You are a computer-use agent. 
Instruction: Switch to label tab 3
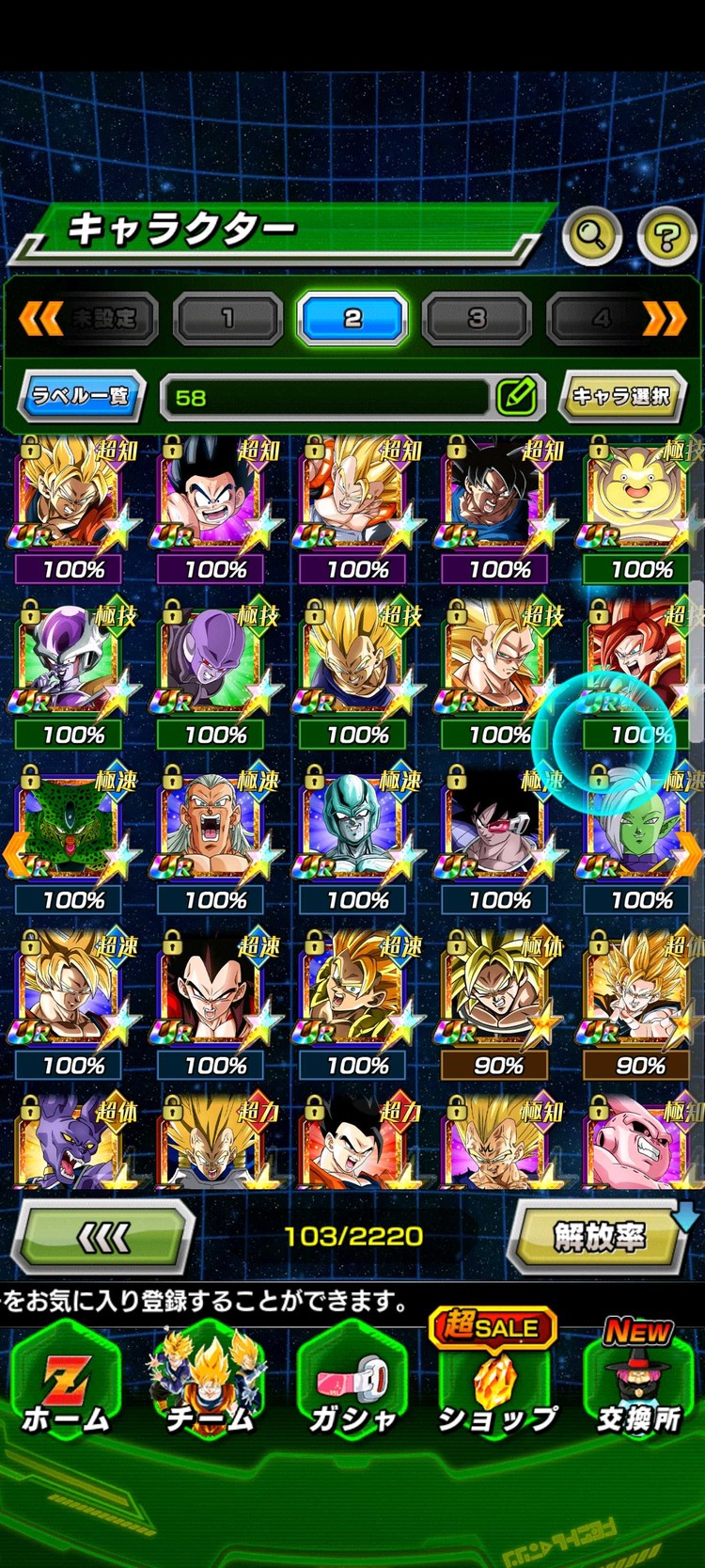tap(477, 319)
